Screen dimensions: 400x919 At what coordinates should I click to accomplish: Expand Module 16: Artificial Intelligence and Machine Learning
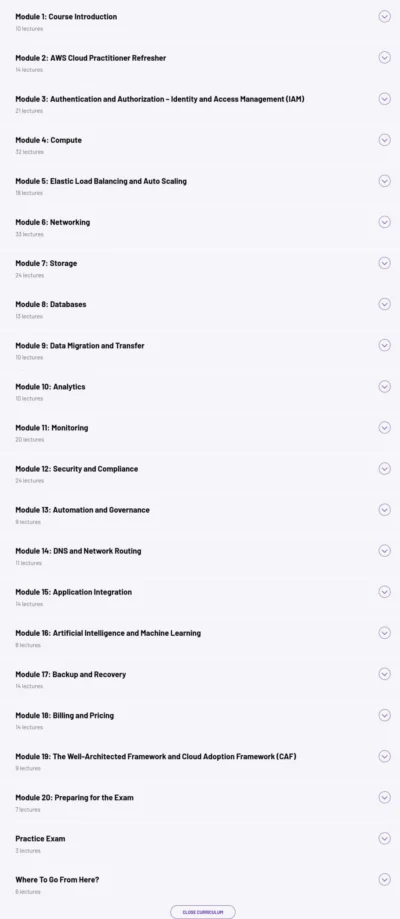click(x=384, y=633)
